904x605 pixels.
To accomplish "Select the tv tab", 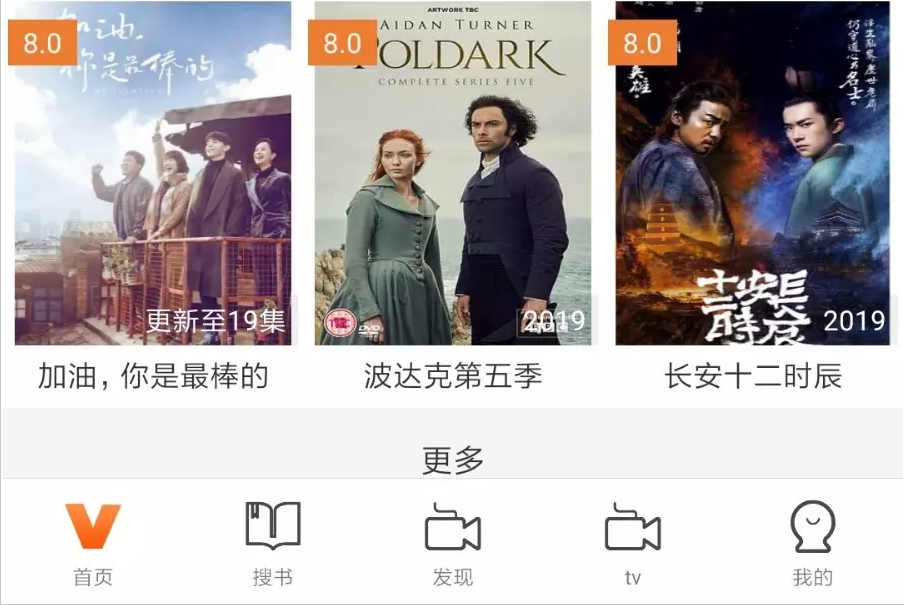I will [x=632, y=544].
